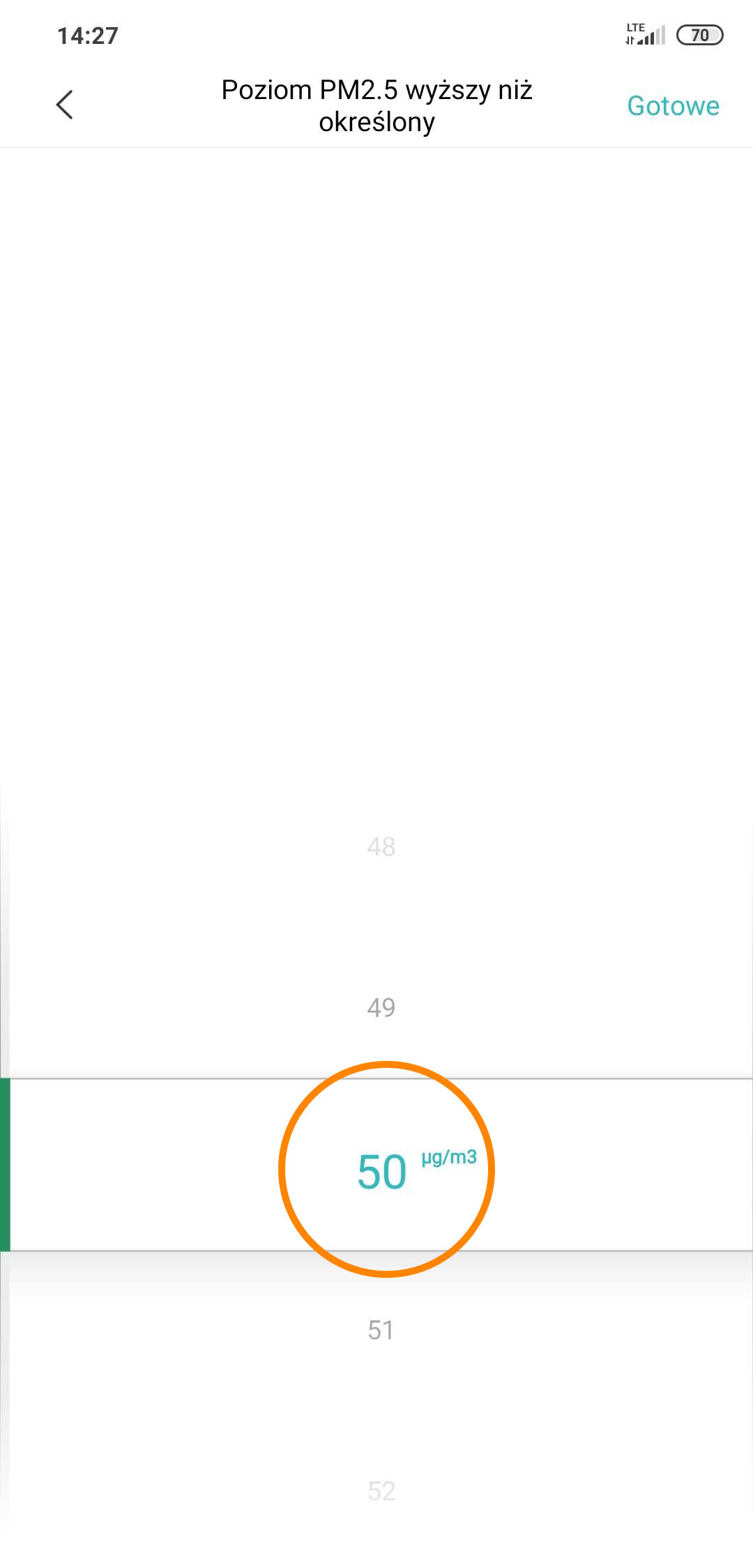Choose 48 in the number picker
The width and height of the screenshot is (753, 1568).
381,847
